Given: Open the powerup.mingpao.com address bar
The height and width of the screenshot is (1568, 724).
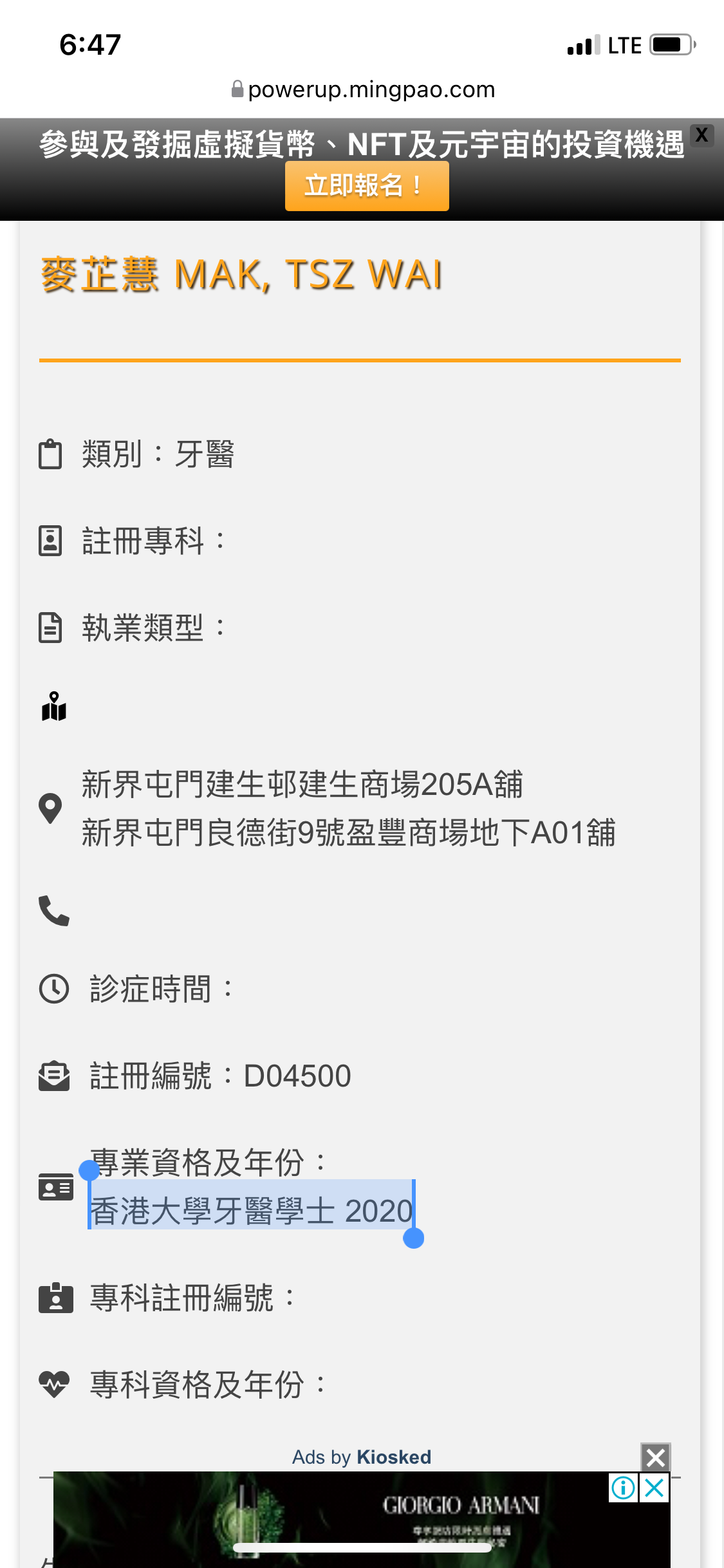Looking at the screenshot, I should [x=363, y=89].
